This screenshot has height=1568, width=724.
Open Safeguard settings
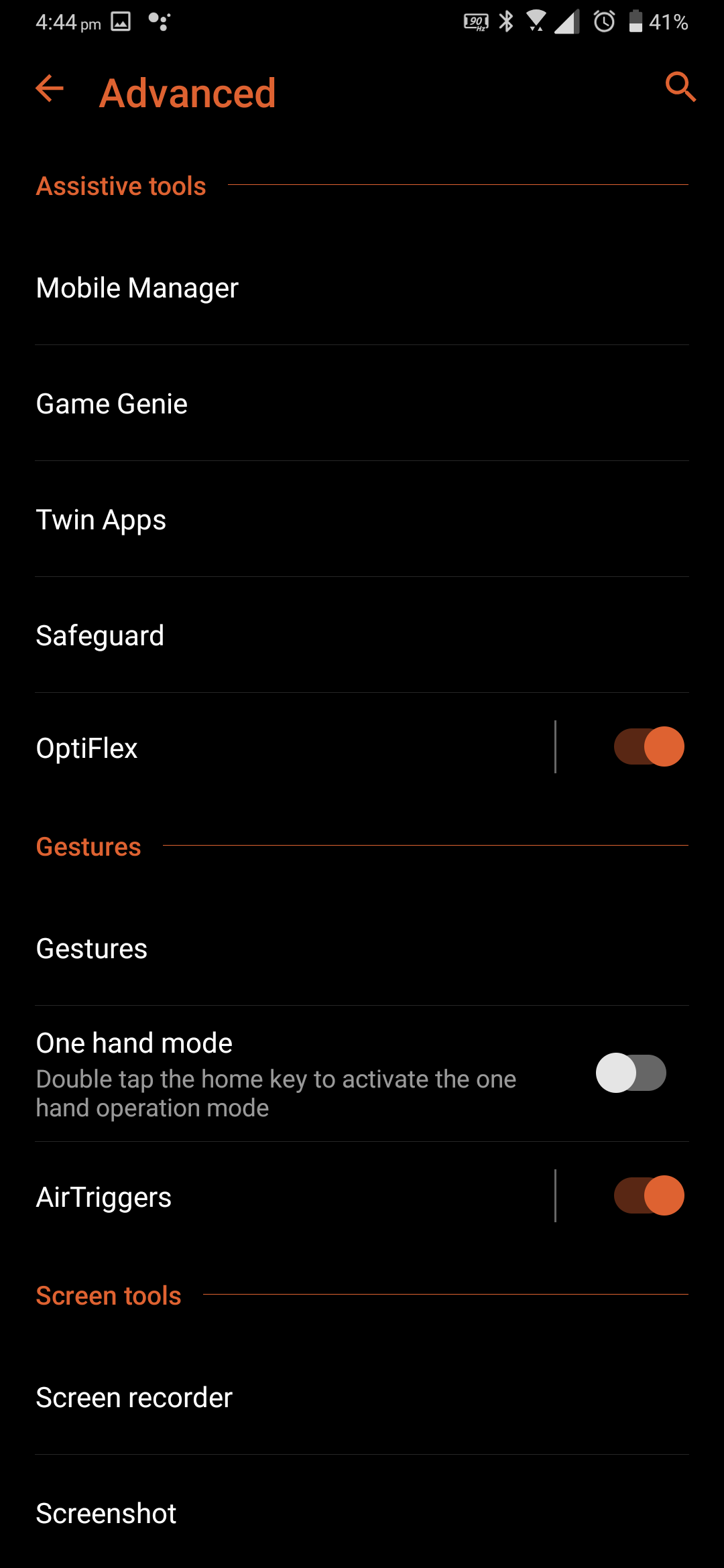pos(362,635)
